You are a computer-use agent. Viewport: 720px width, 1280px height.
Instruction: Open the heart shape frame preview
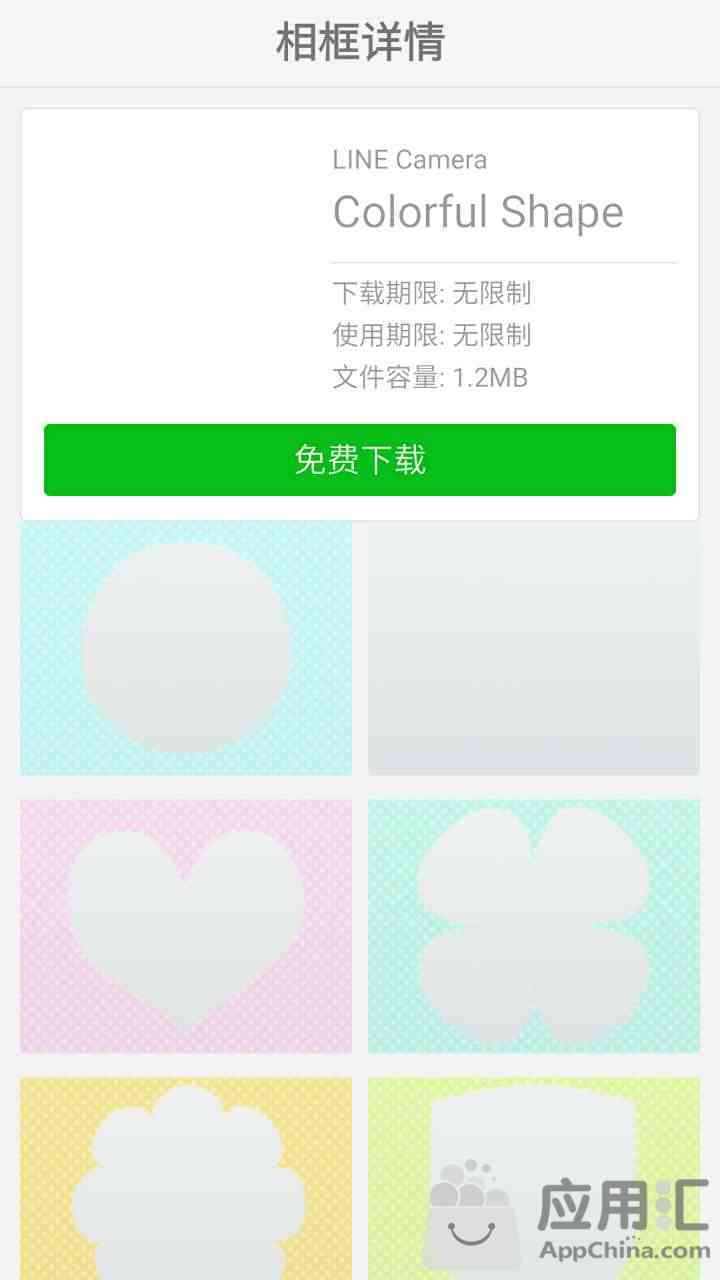(186, 926)
